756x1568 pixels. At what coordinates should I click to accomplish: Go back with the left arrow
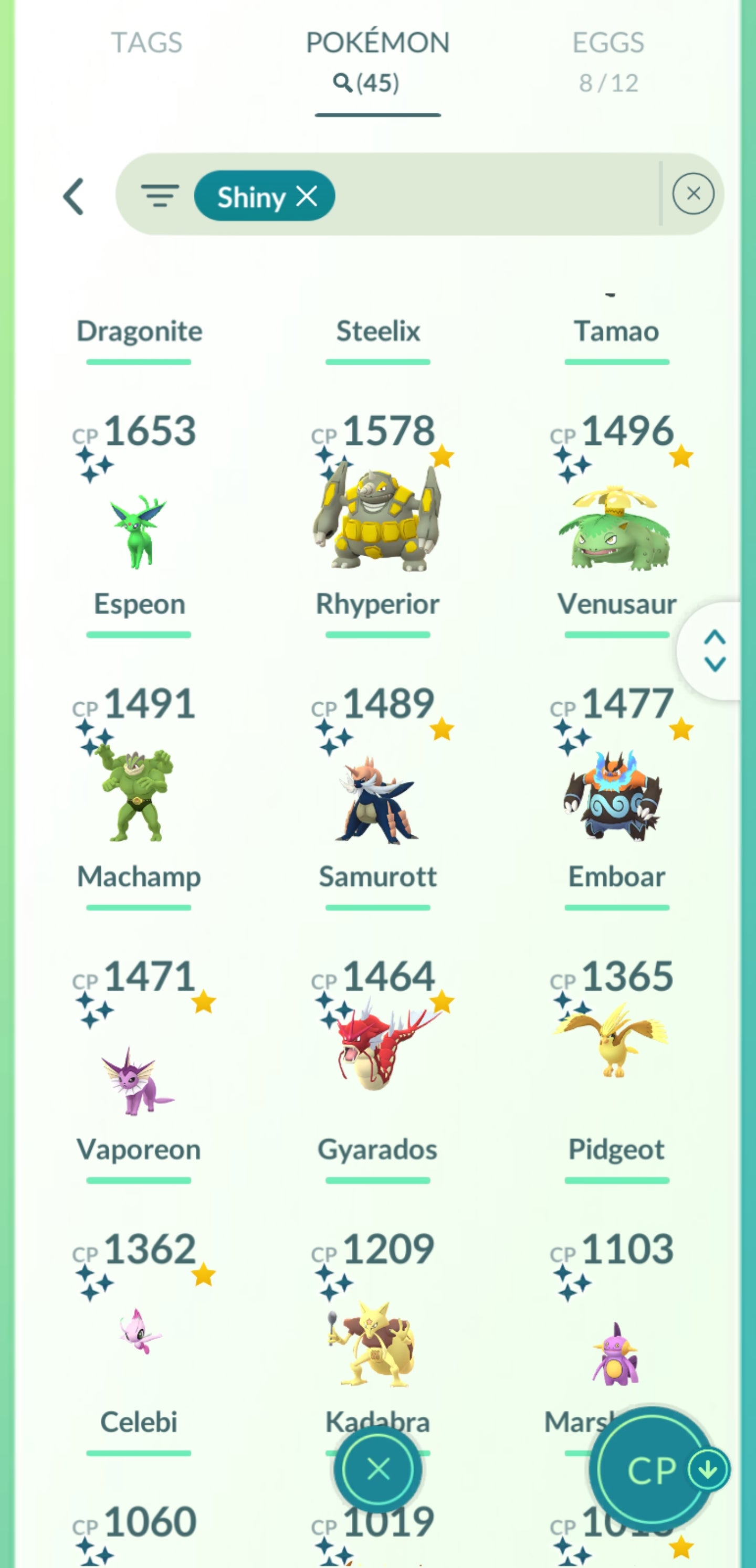click(x=73, y=196)
